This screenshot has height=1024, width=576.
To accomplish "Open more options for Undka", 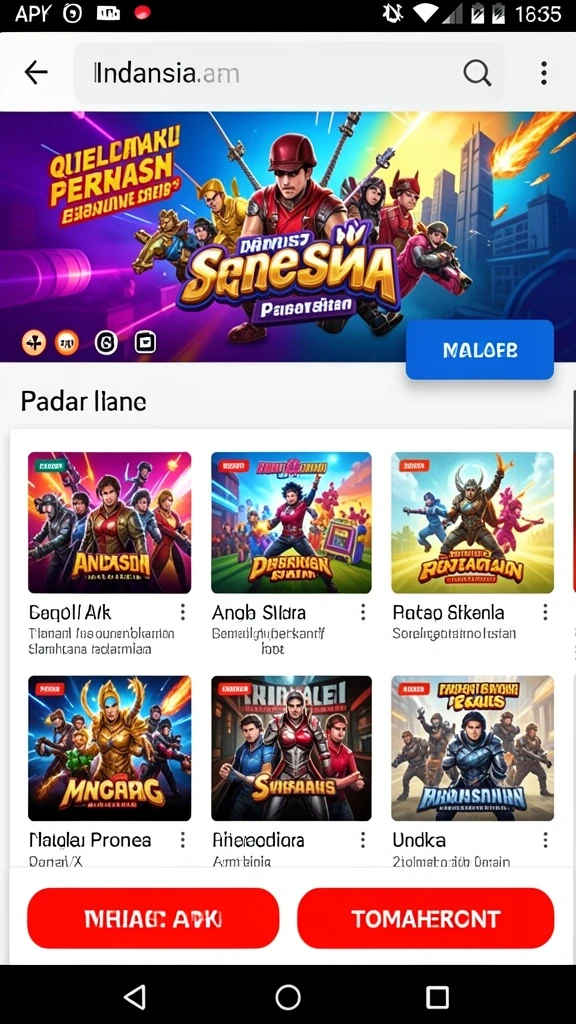I will pos(545,839).
